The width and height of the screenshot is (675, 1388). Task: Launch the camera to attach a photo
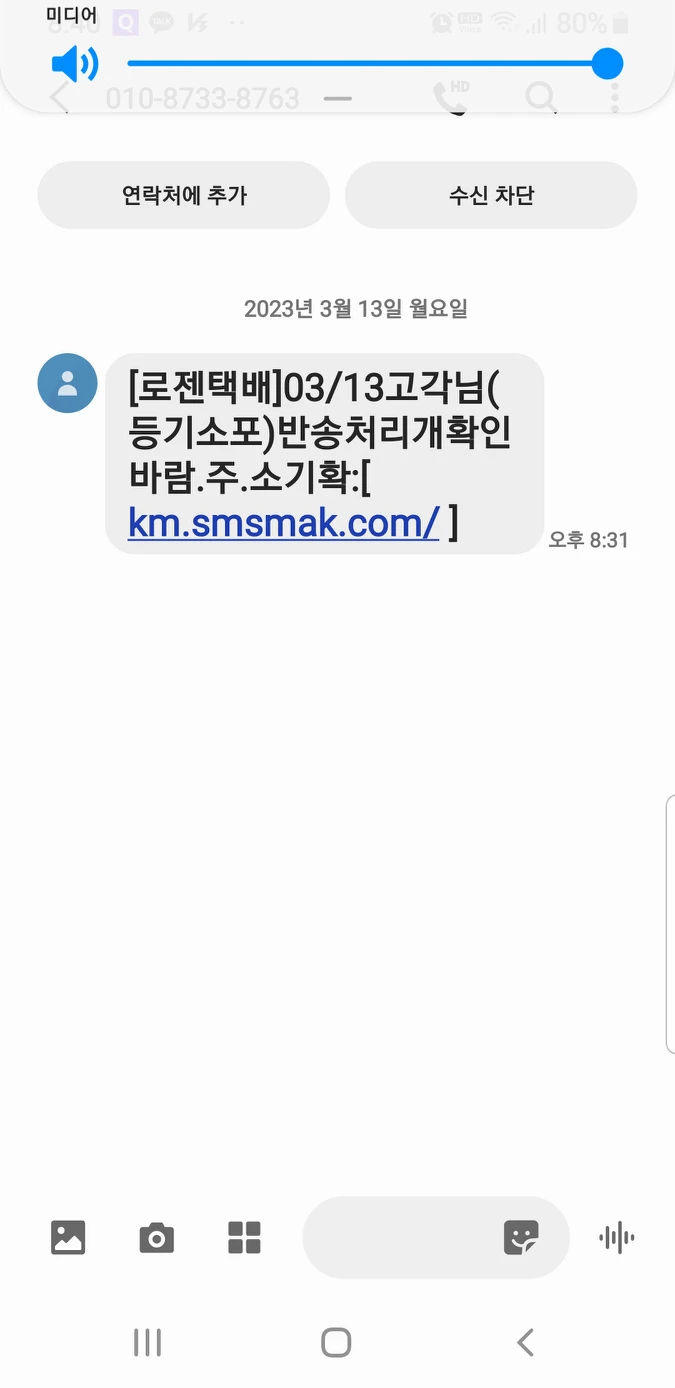pyautogui.click(x=156, y=1238)
